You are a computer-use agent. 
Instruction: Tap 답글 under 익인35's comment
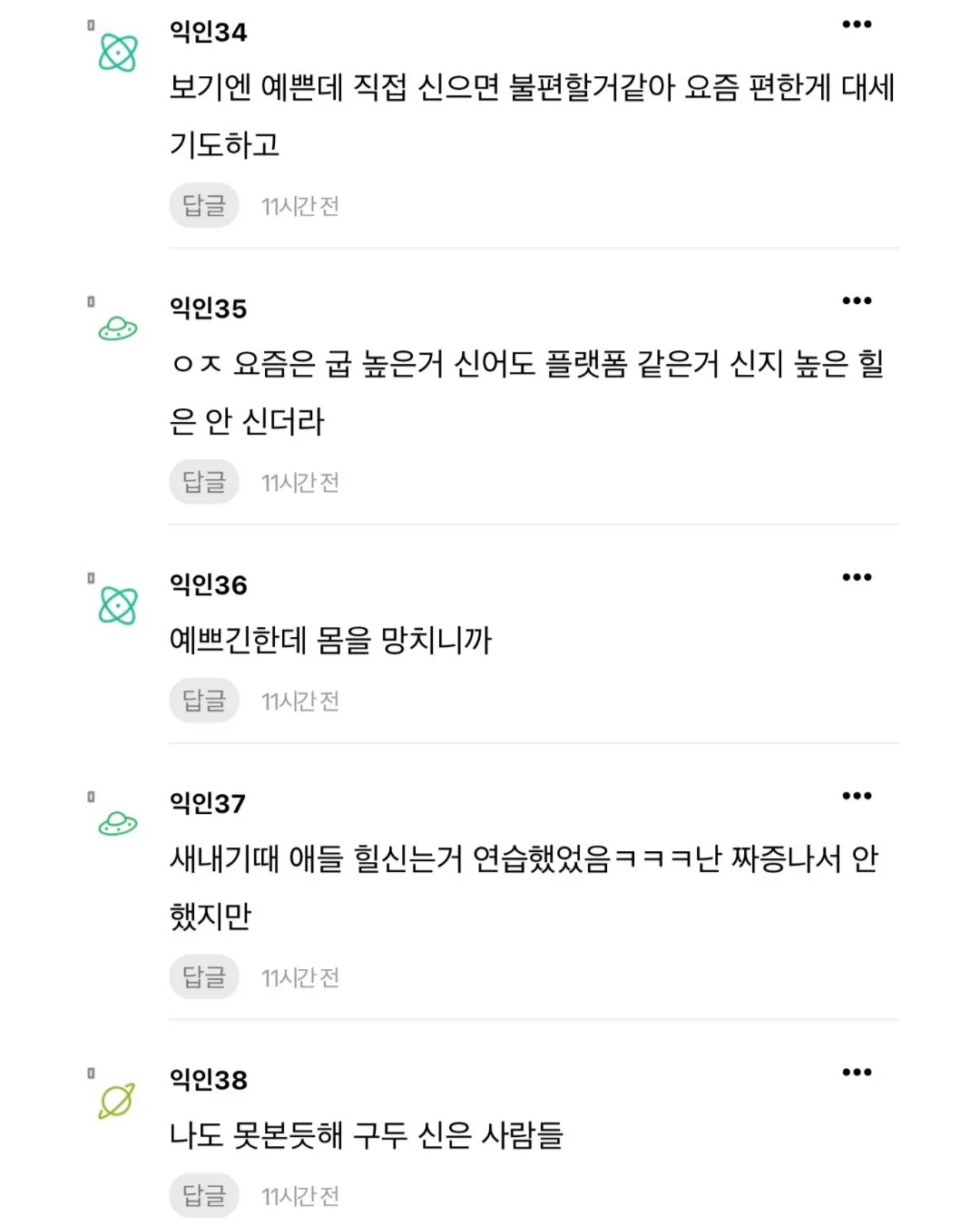[204, 482]
